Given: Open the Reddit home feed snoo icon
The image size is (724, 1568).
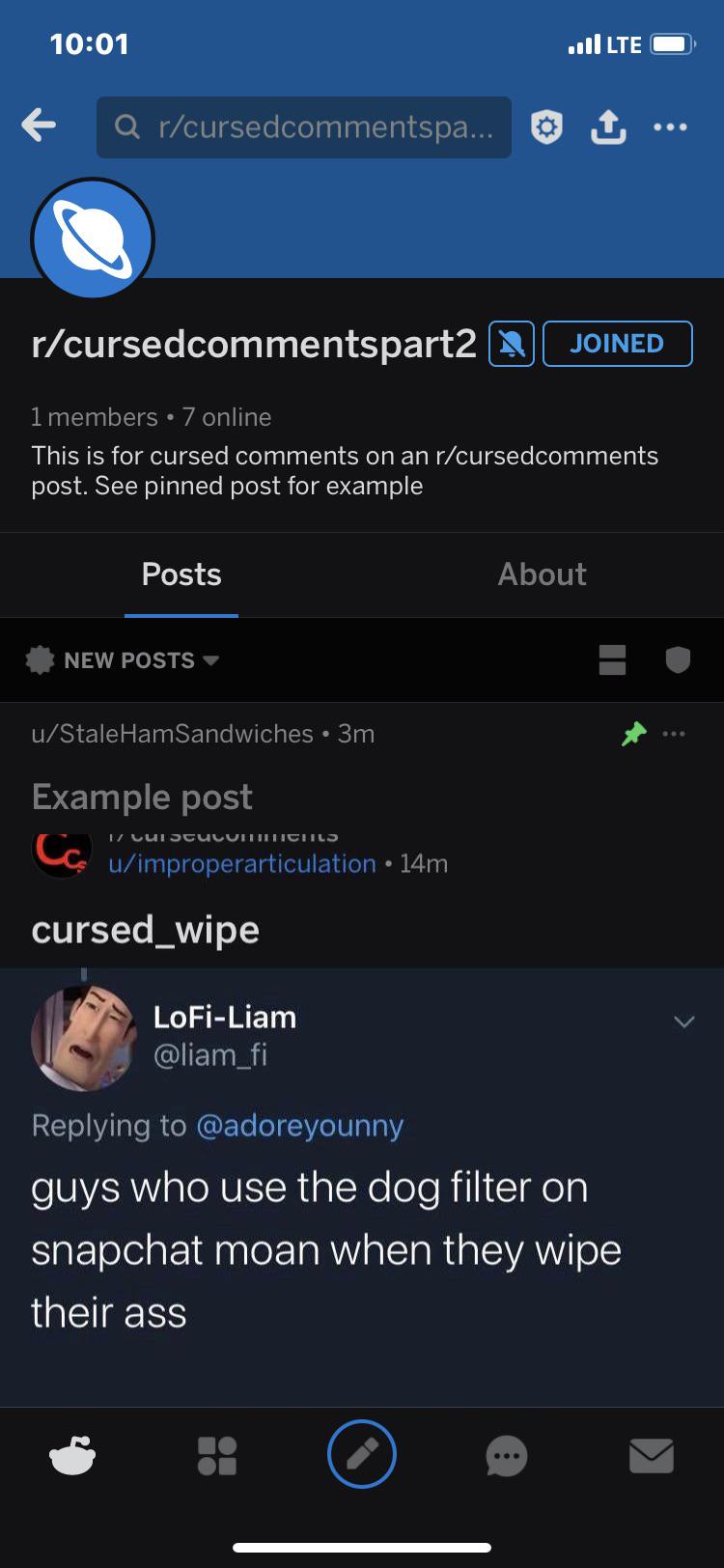Looking at the screenshot, I should tap(72, 1455).
